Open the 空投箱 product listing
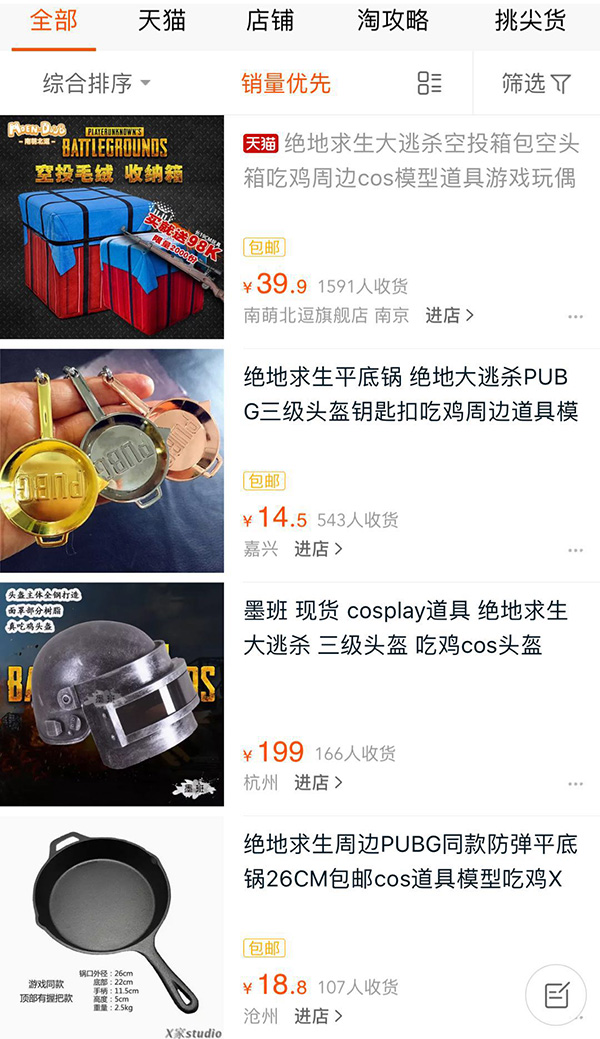 pos(410,160)
